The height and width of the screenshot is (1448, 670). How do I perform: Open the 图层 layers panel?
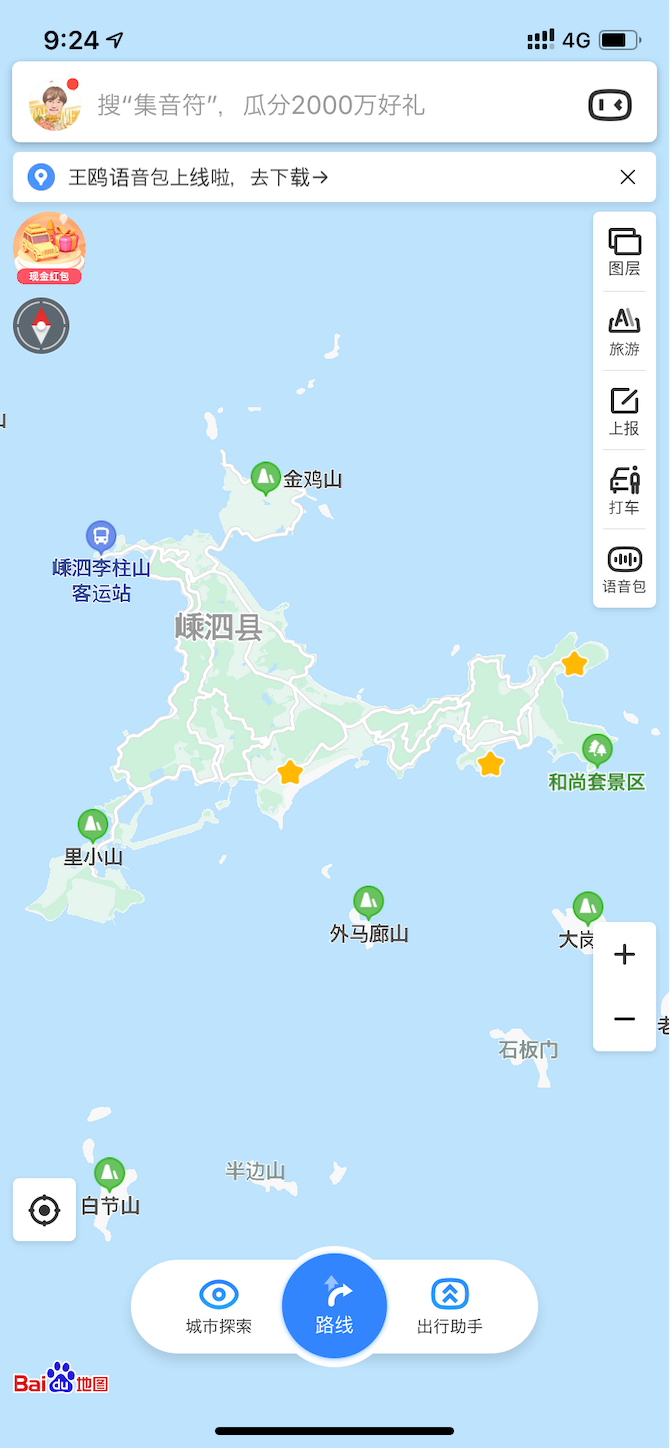[x=624, y=252]
